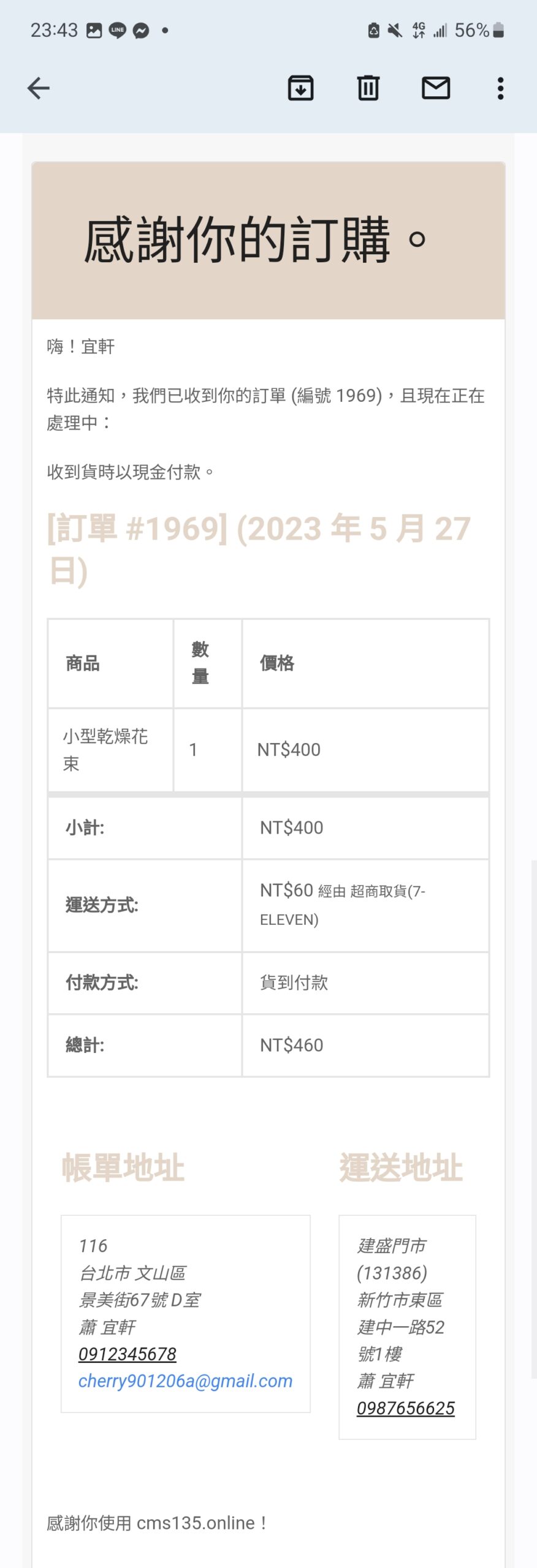Open the more options menu
This screenshot has width=537, height=1568.
pyautogui.click(x=500, y=88)
